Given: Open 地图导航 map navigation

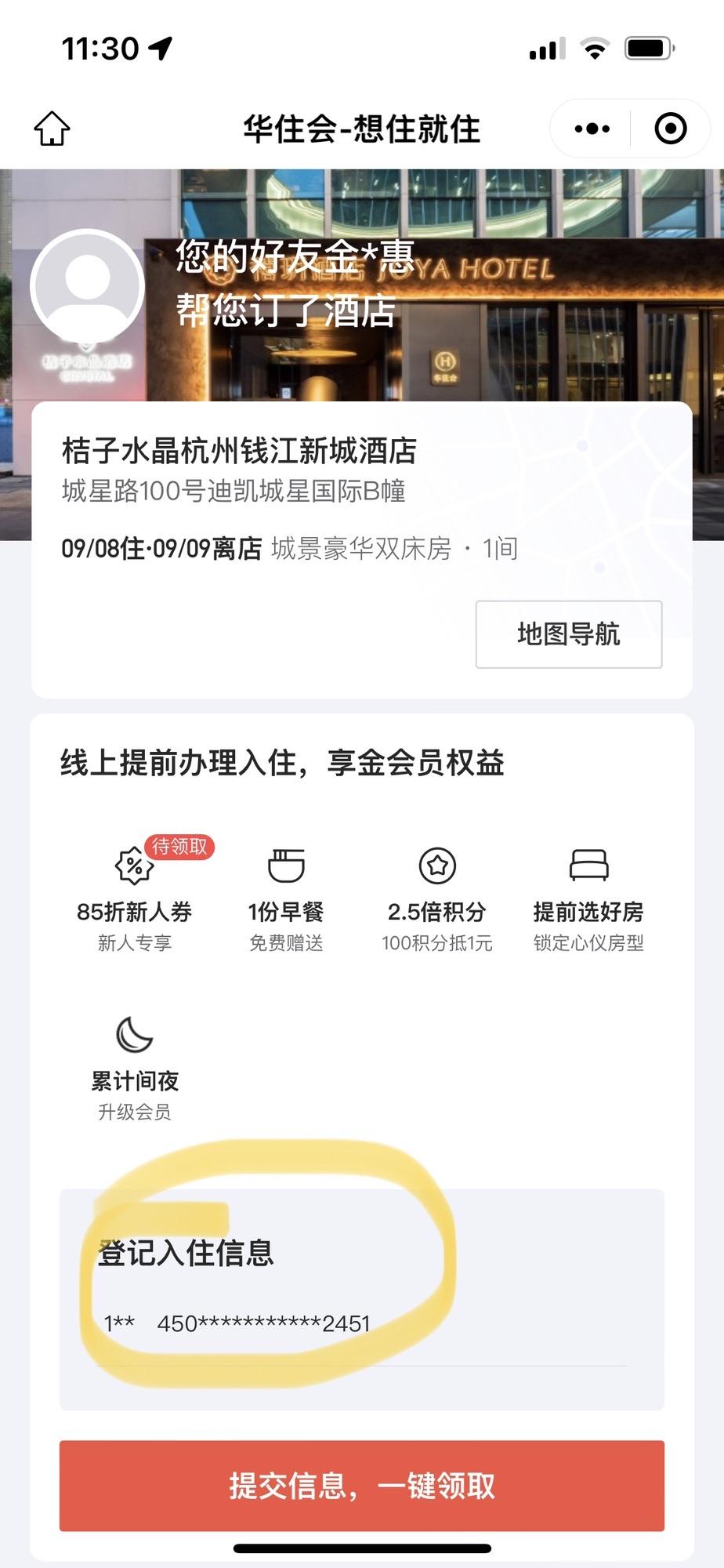Looking at the screenshot, I should coord(568,634).
